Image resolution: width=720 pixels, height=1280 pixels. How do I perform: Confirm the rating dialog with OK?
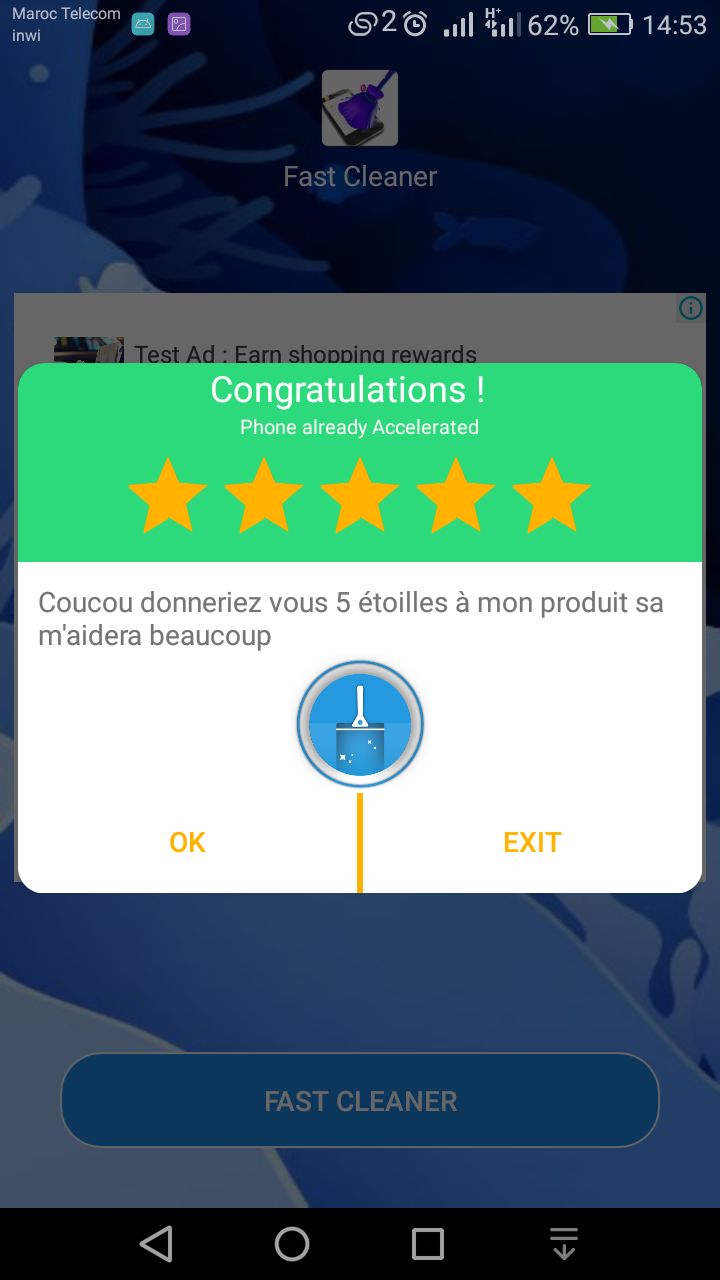187,842
